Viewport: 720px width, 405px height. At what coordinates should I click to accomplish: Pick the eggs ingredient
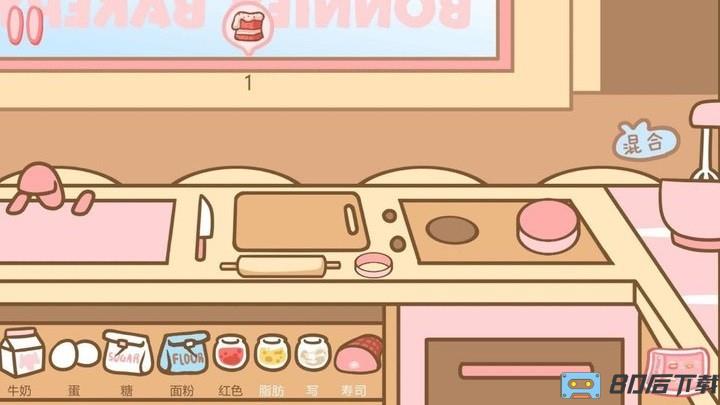tap(75, 354)
